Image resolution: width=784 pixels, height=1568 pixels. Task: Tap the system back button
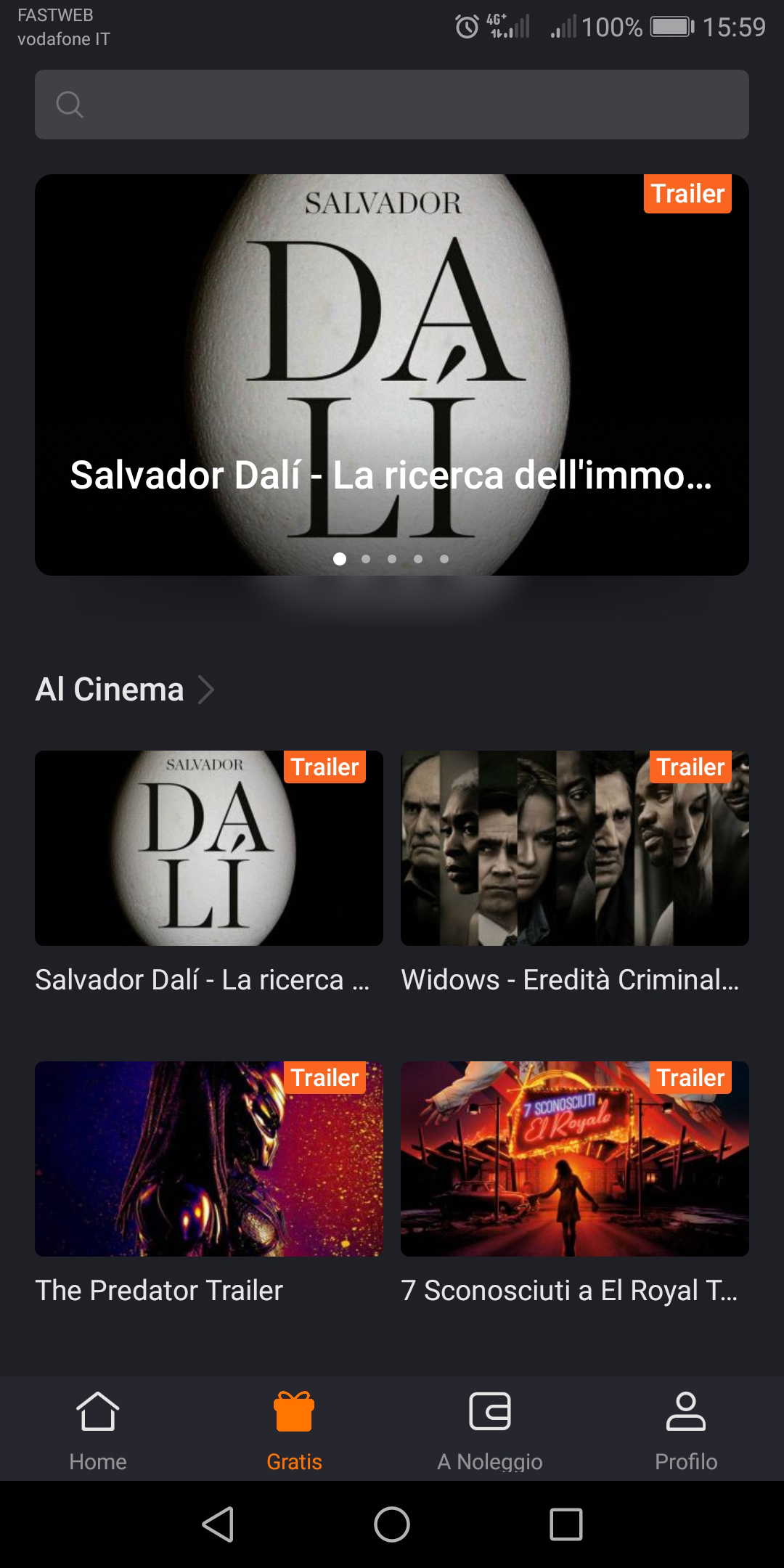(218, 1524)
